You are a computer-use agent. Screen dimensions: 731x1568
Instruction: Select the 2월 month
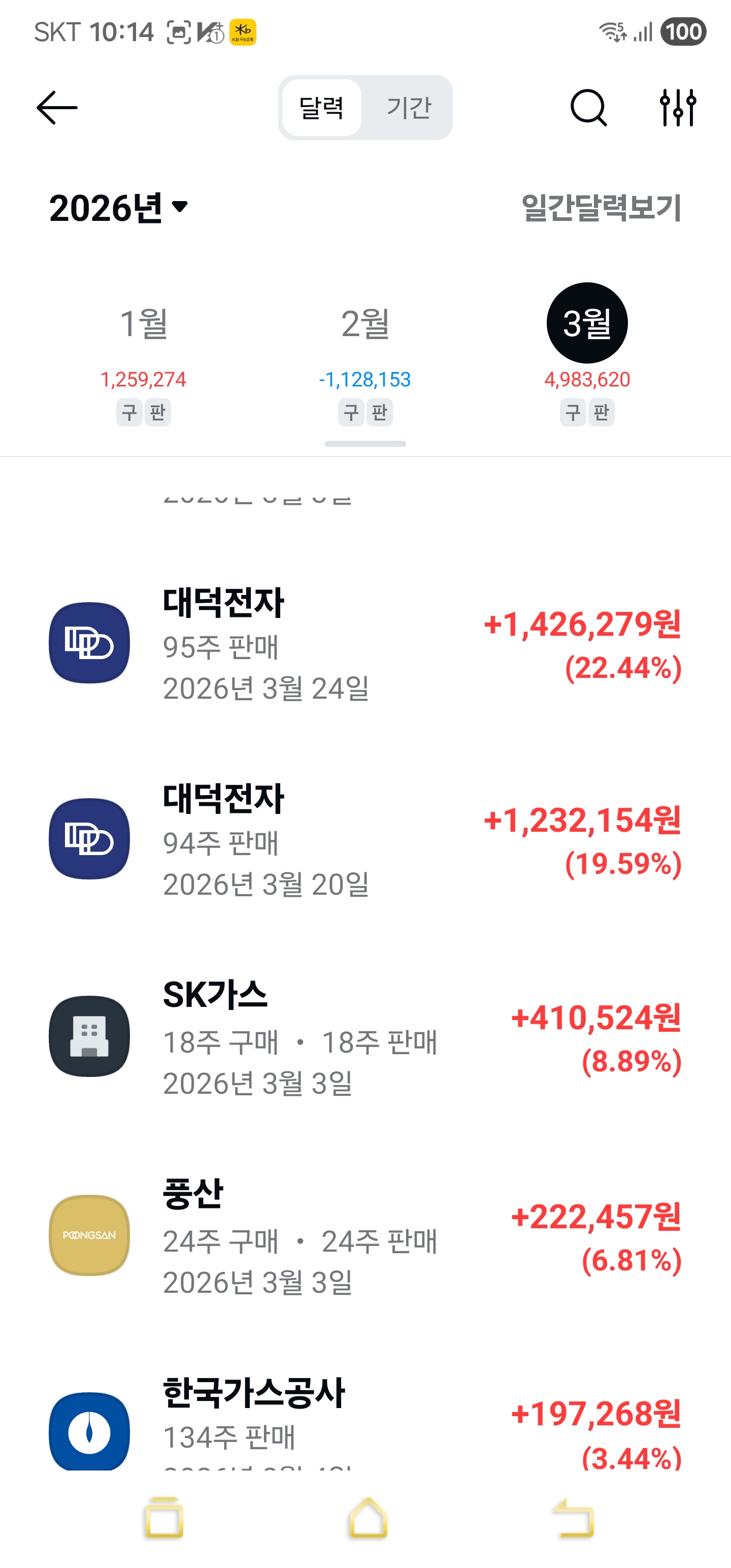(x=365, y=363)
